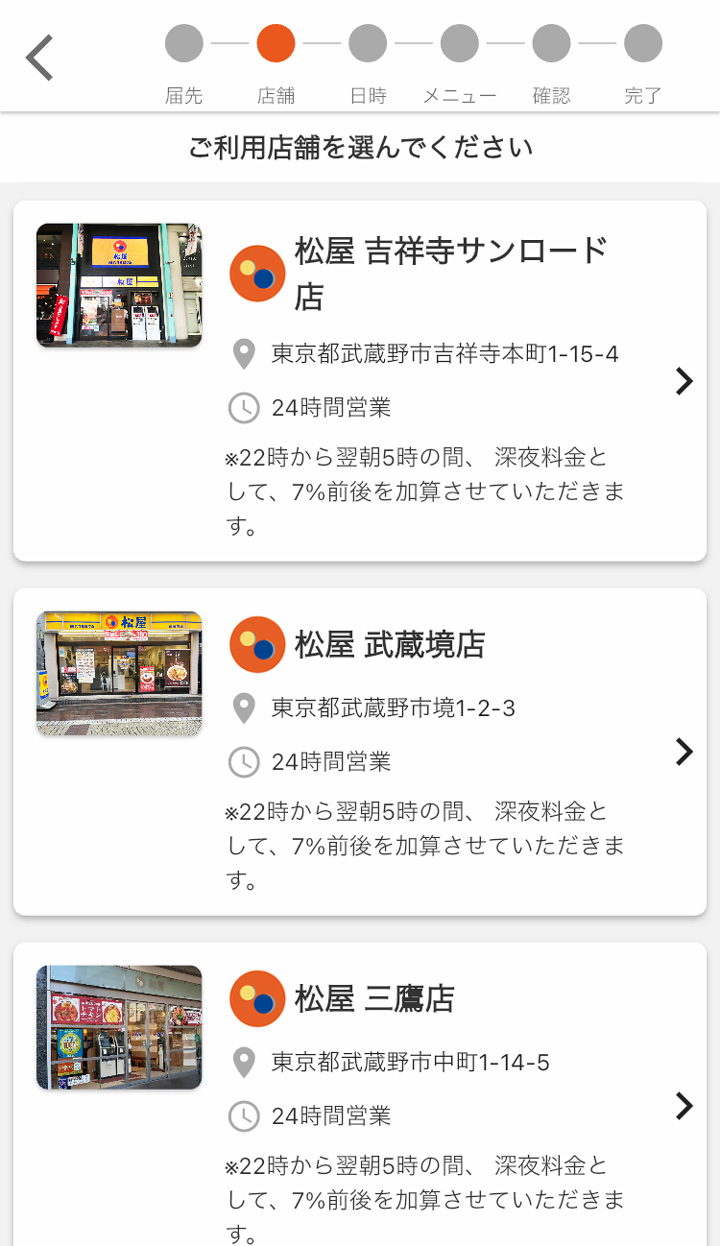Viewport: 720px width, 1246px height.
Task: Go back using the top-left arrow
Action: pos(40,58)
